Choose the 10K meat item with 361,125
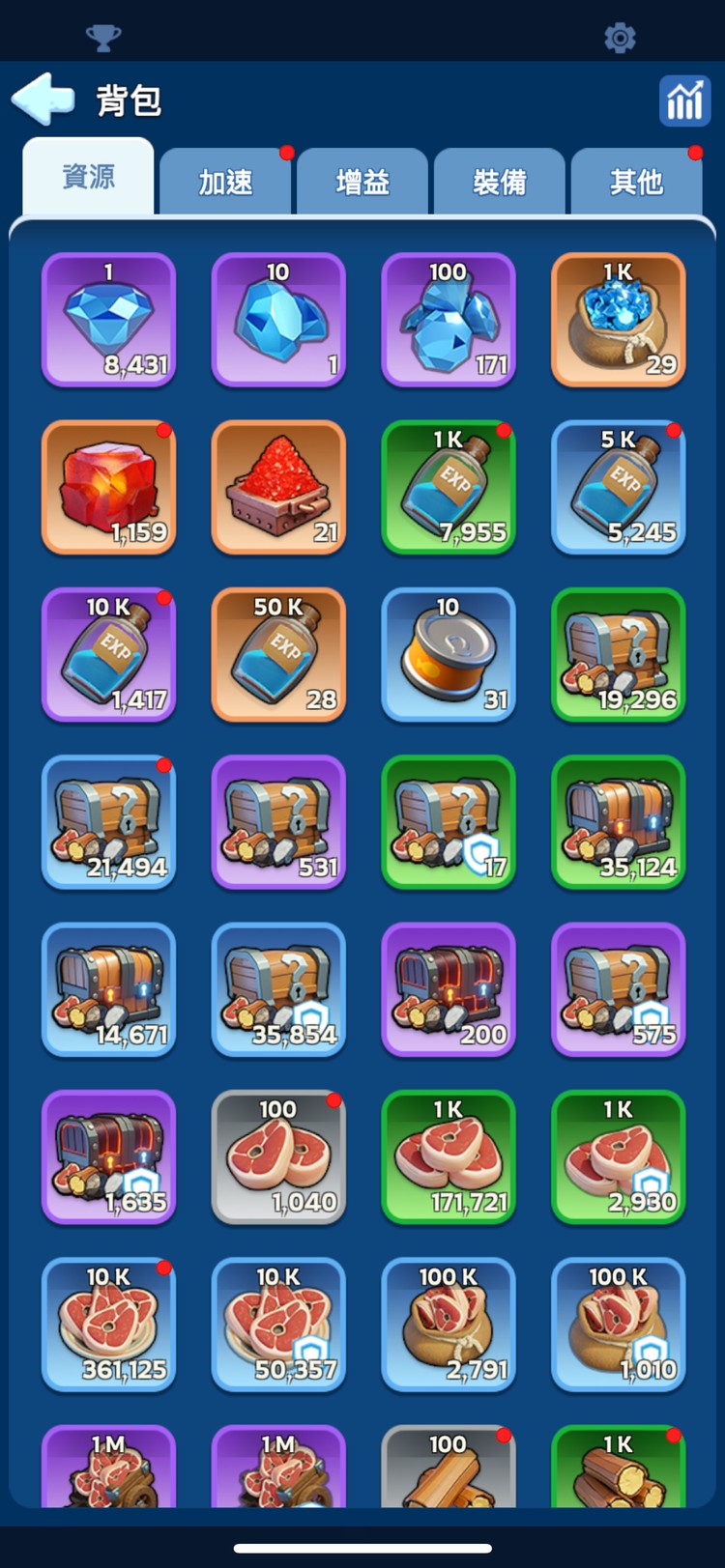The height and width of the screenshot is (1568, 725). (108, 1325)
